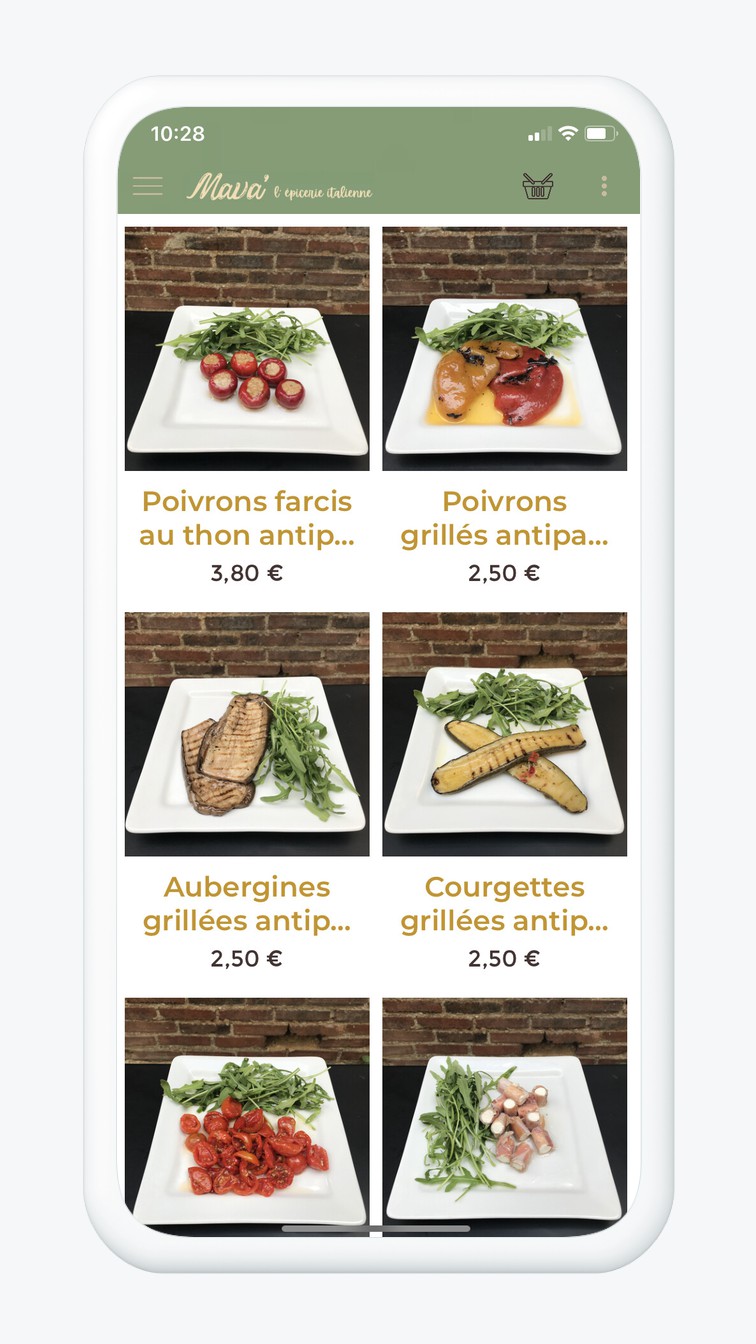Open the shopping basket
This screenshot has height=1344, width=756.
[x=537, y=186]
